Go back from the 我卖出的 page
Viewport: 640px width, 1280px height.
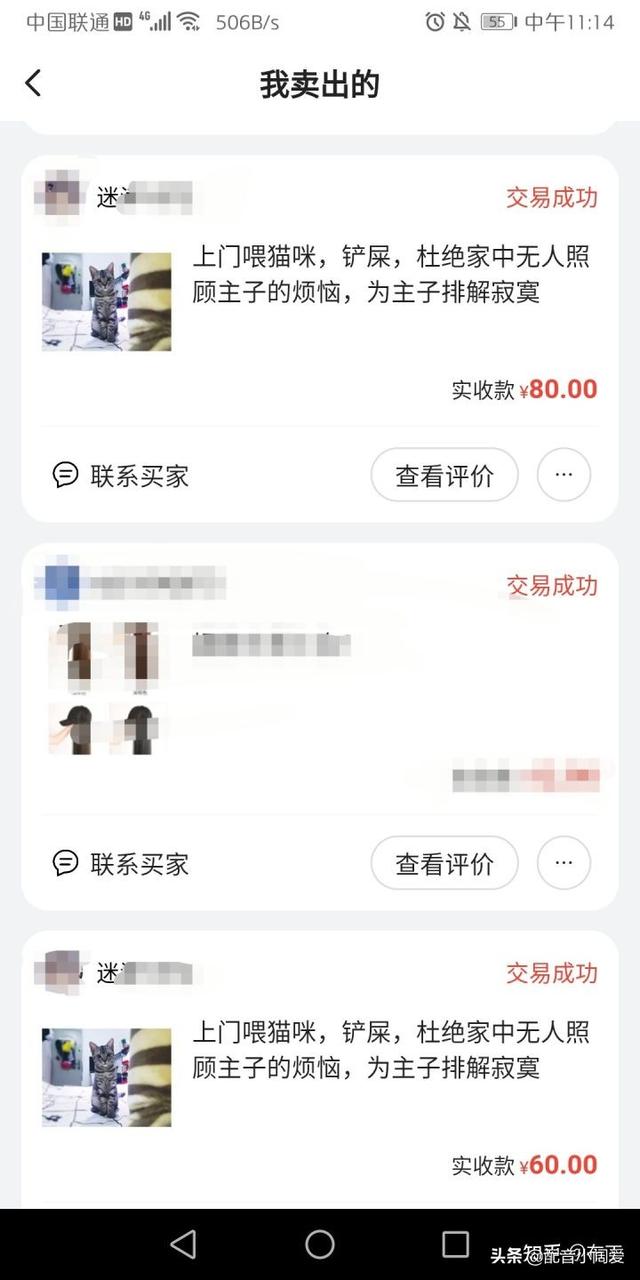(33, 84)
